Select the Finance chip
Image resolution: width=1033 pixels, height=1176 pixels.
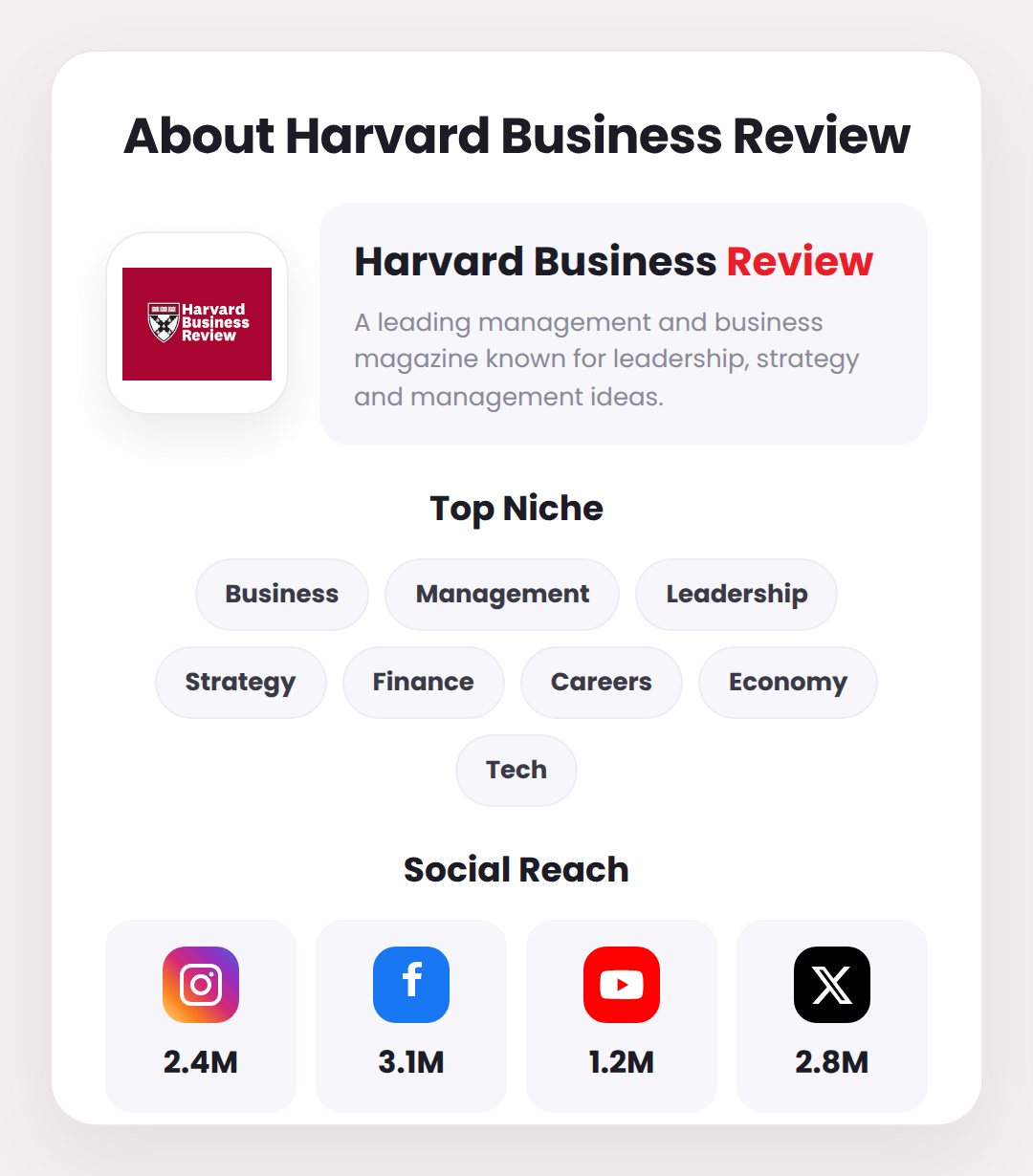424,683
